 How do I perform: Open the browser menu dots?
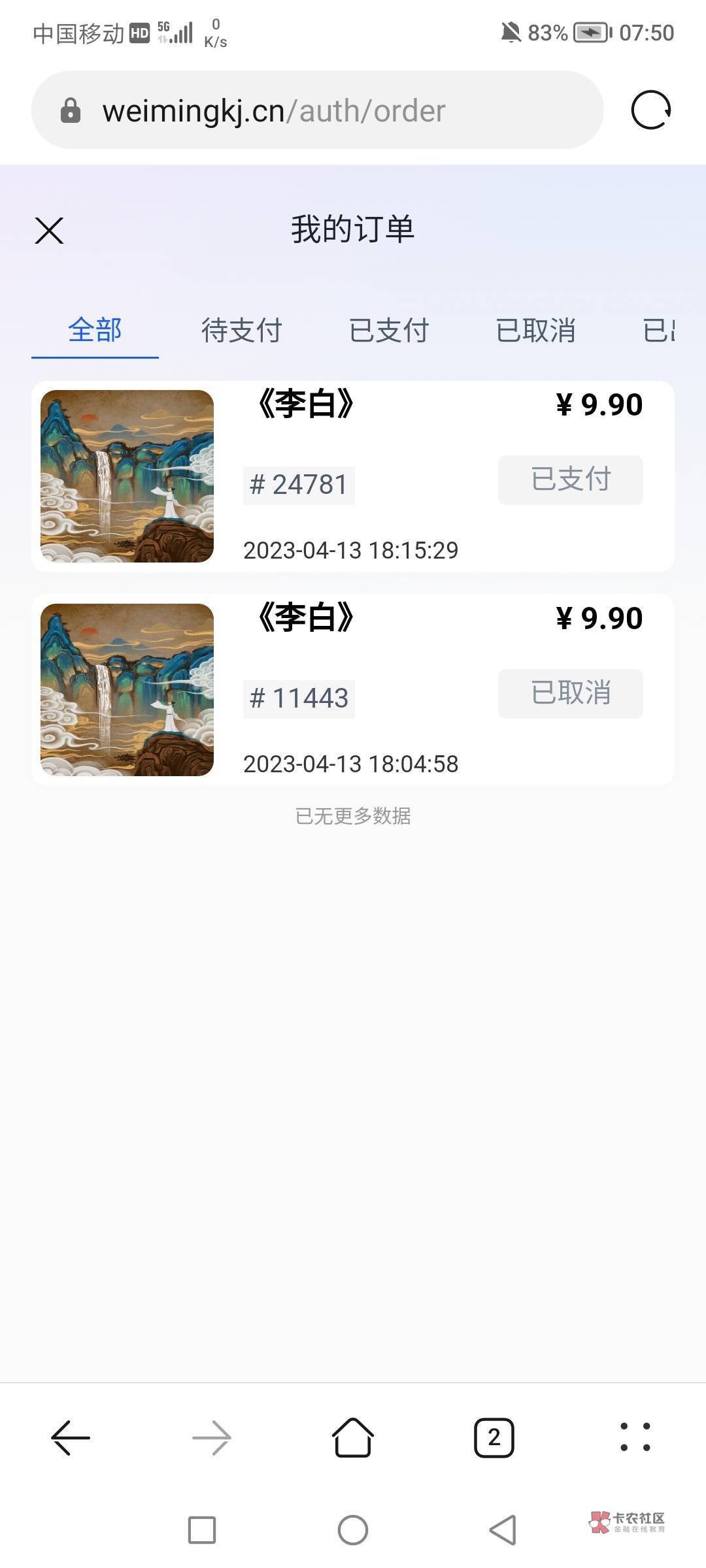pos(635,1437)
